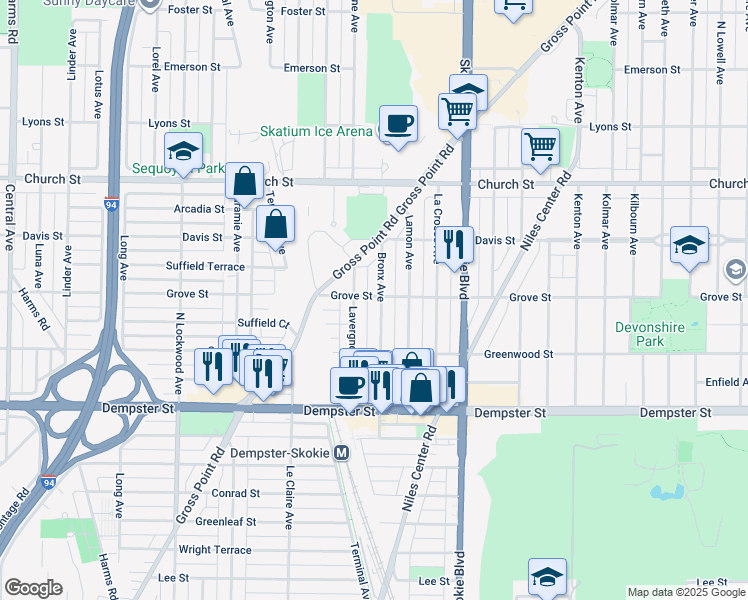Image resolution: width=748 pixels, height=600 pixels.
Task: Open the coffee marker beside Skatium Ice Arena
Action: point(398,125)
